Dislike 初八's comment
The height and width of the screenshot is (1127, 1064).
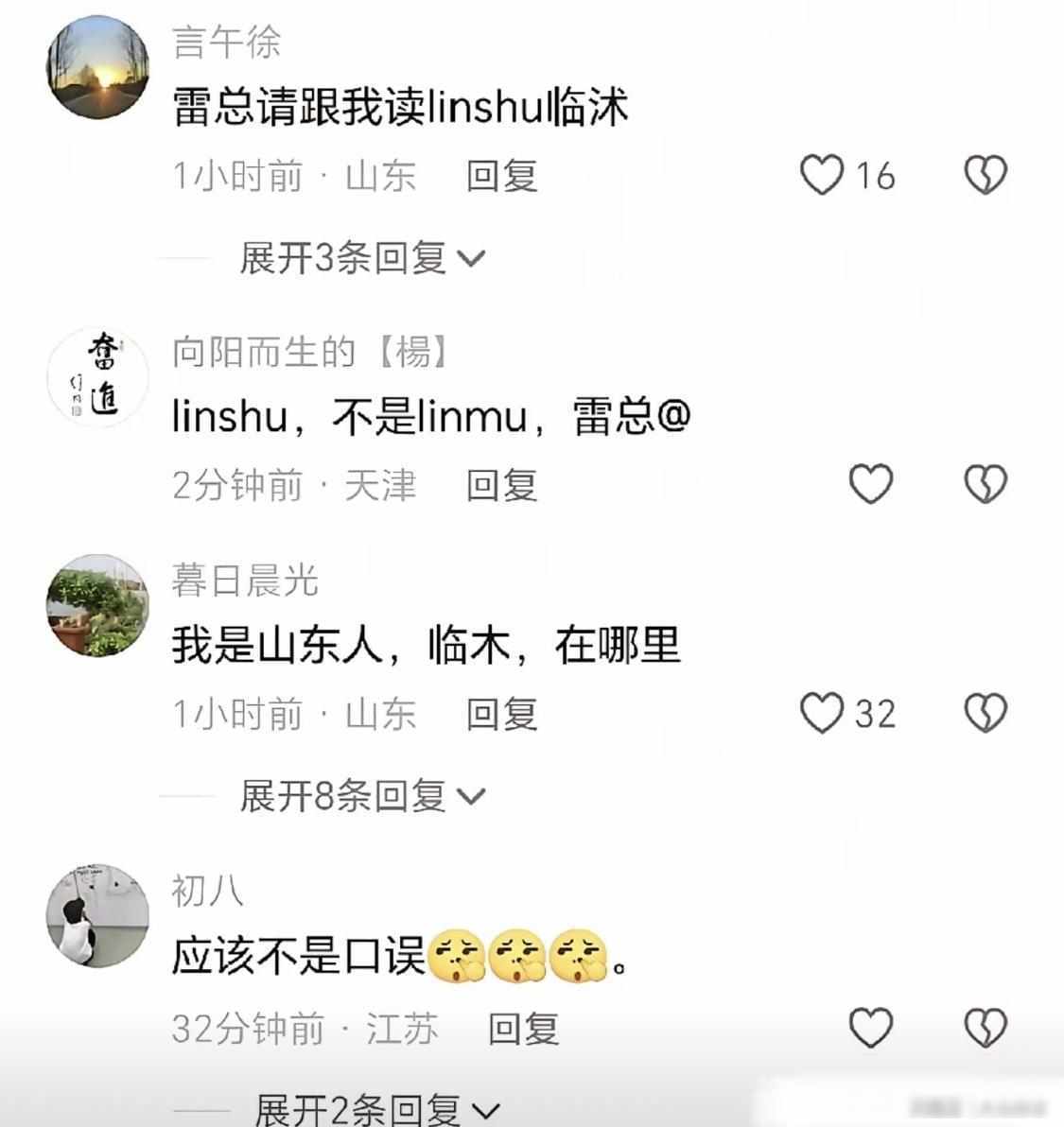[x=985, y=1029]
